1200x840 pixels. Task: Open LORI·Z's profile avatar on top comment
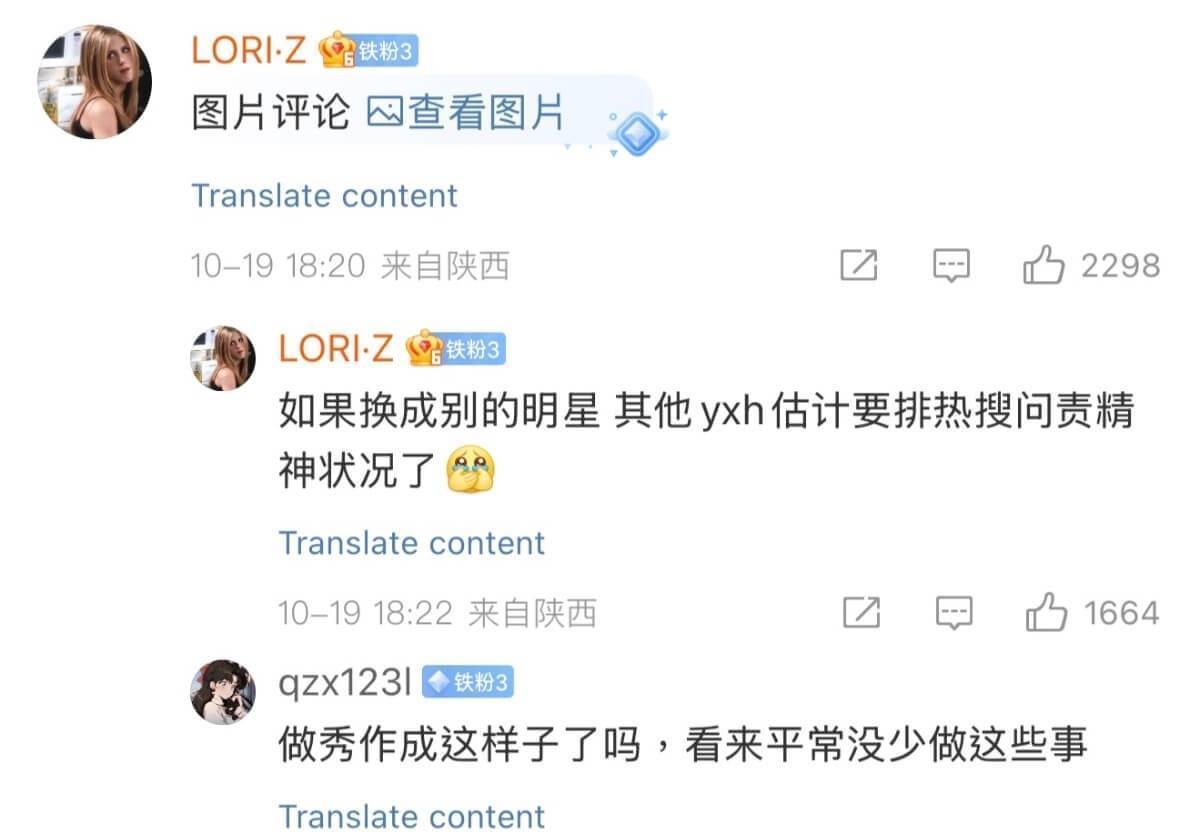click(x=94, y=82)
